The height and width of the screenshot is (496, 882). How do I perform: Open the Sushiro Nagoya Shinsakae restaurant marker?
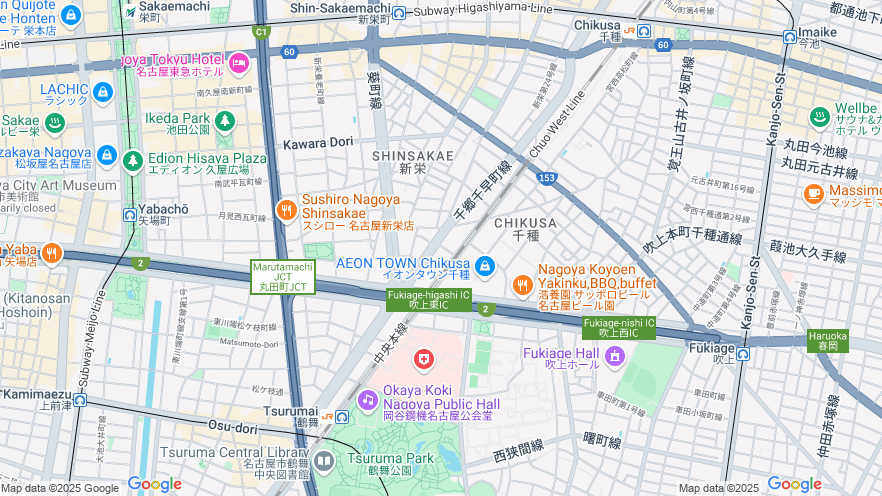pyautogui.click(x=287, y=210)
